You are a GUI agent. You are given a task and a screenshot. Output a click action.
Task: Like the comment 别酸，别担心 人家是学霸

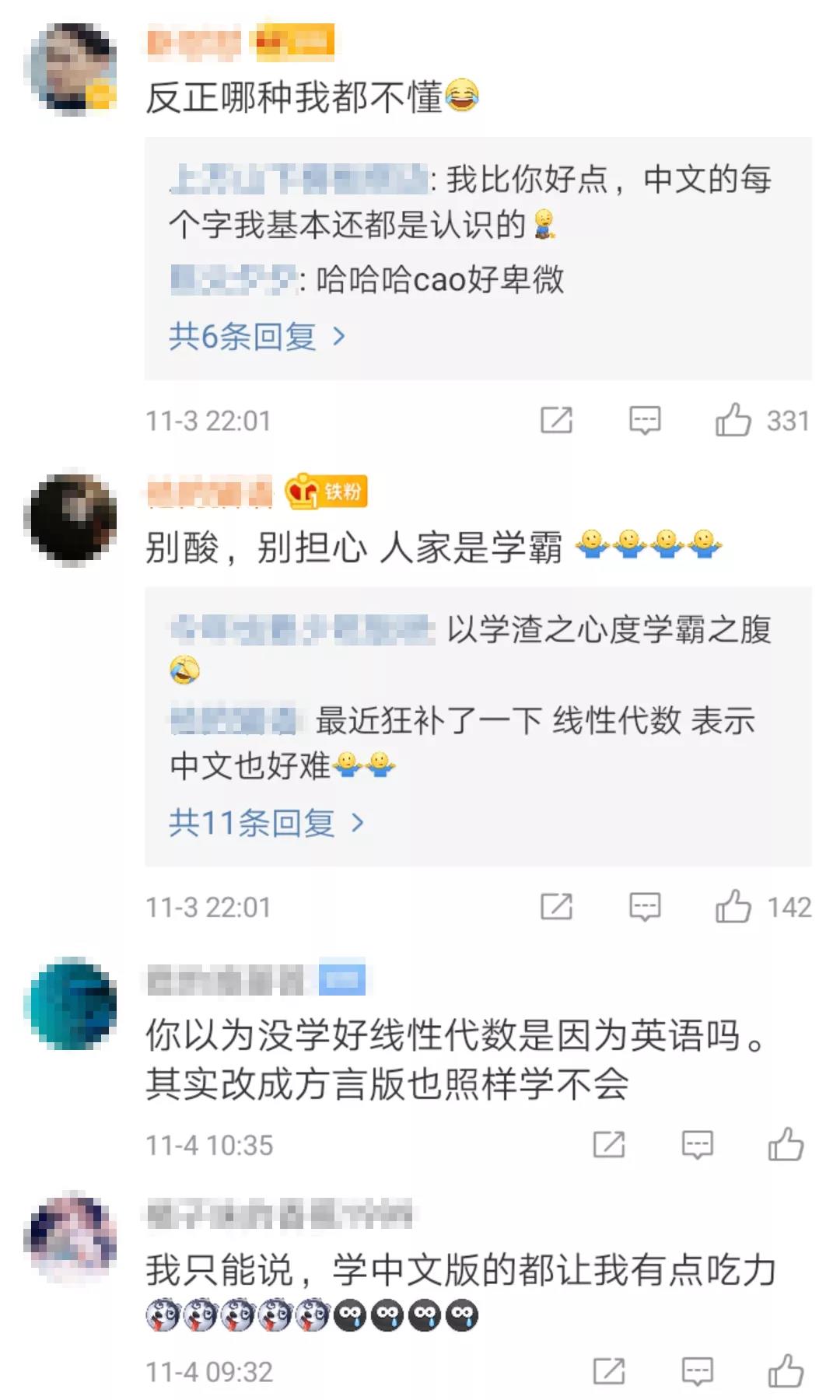(x=733, y=907)
